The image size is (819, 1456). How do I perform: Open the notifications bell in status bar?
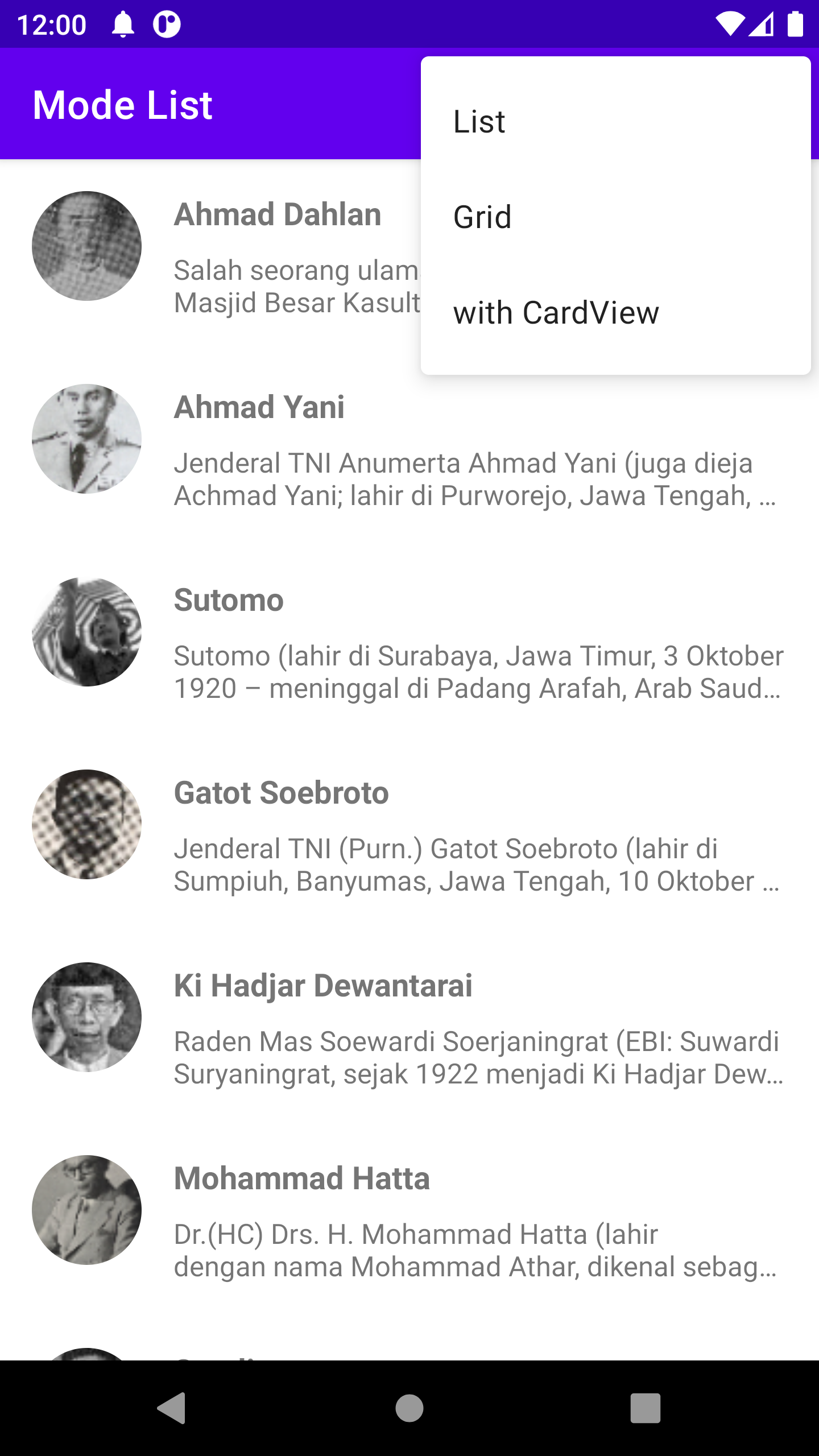click(x=122, y=24)
